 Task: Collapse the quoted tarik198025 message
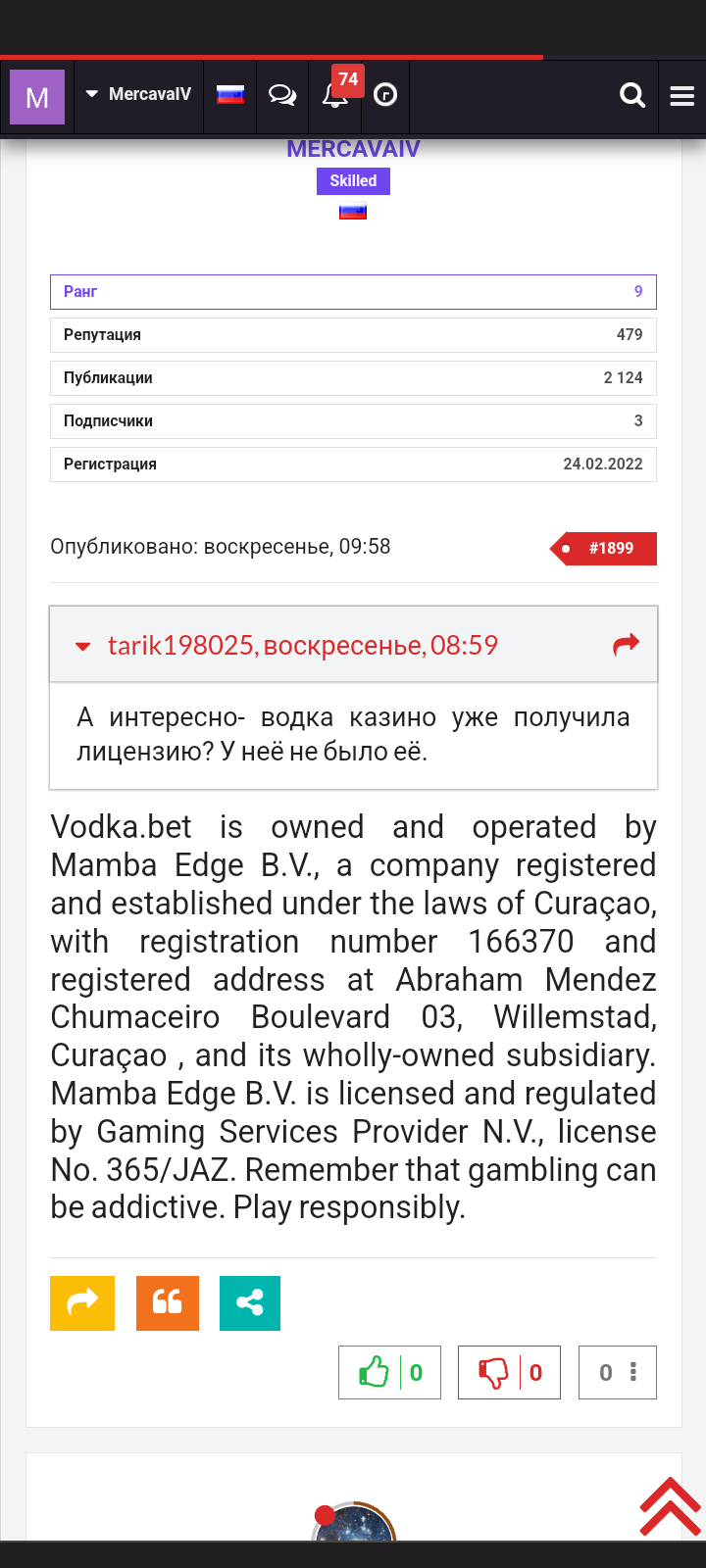pyautogui.click(x=83, y=646)
